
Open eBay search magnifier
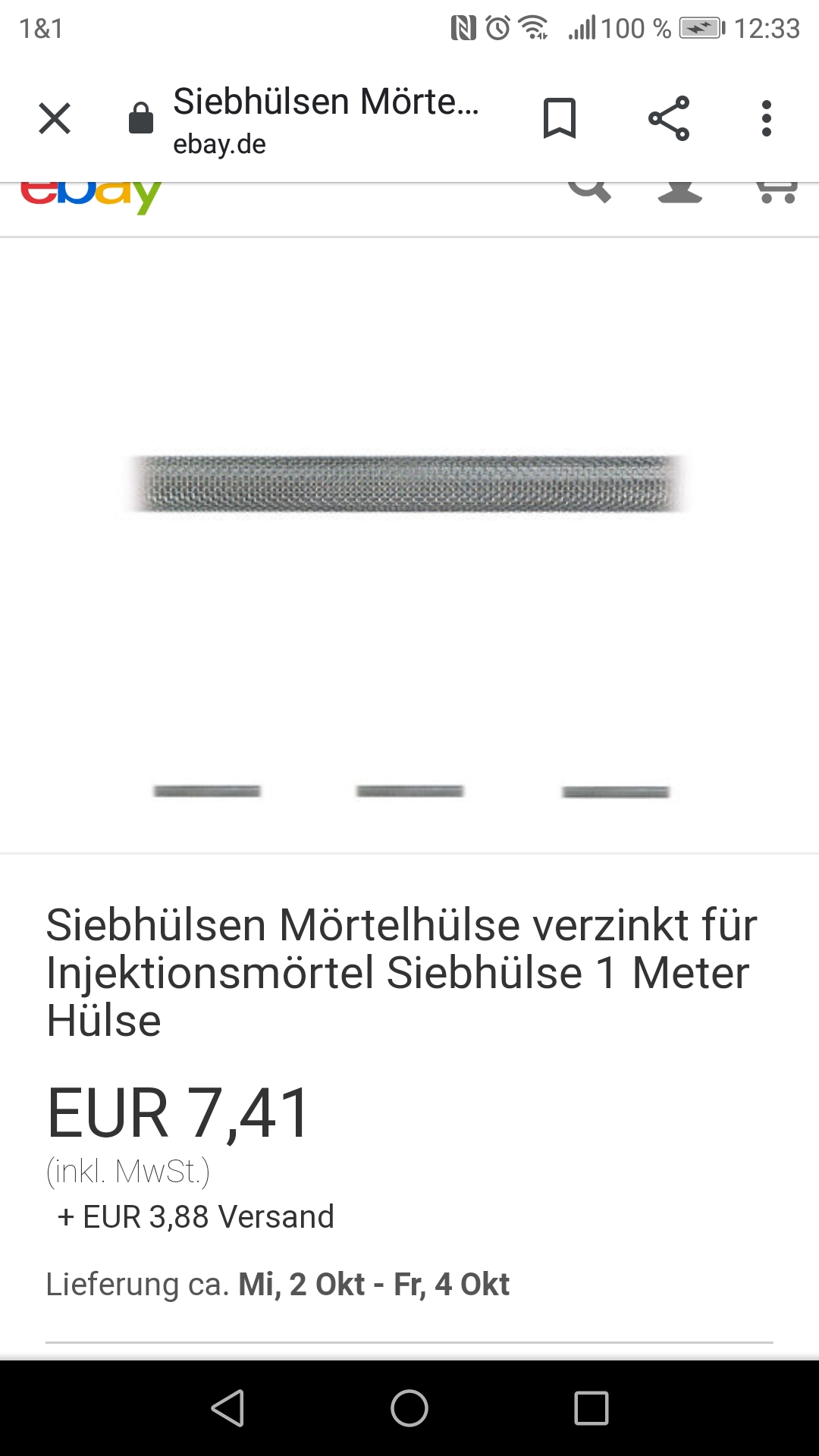tap(589, 191)
